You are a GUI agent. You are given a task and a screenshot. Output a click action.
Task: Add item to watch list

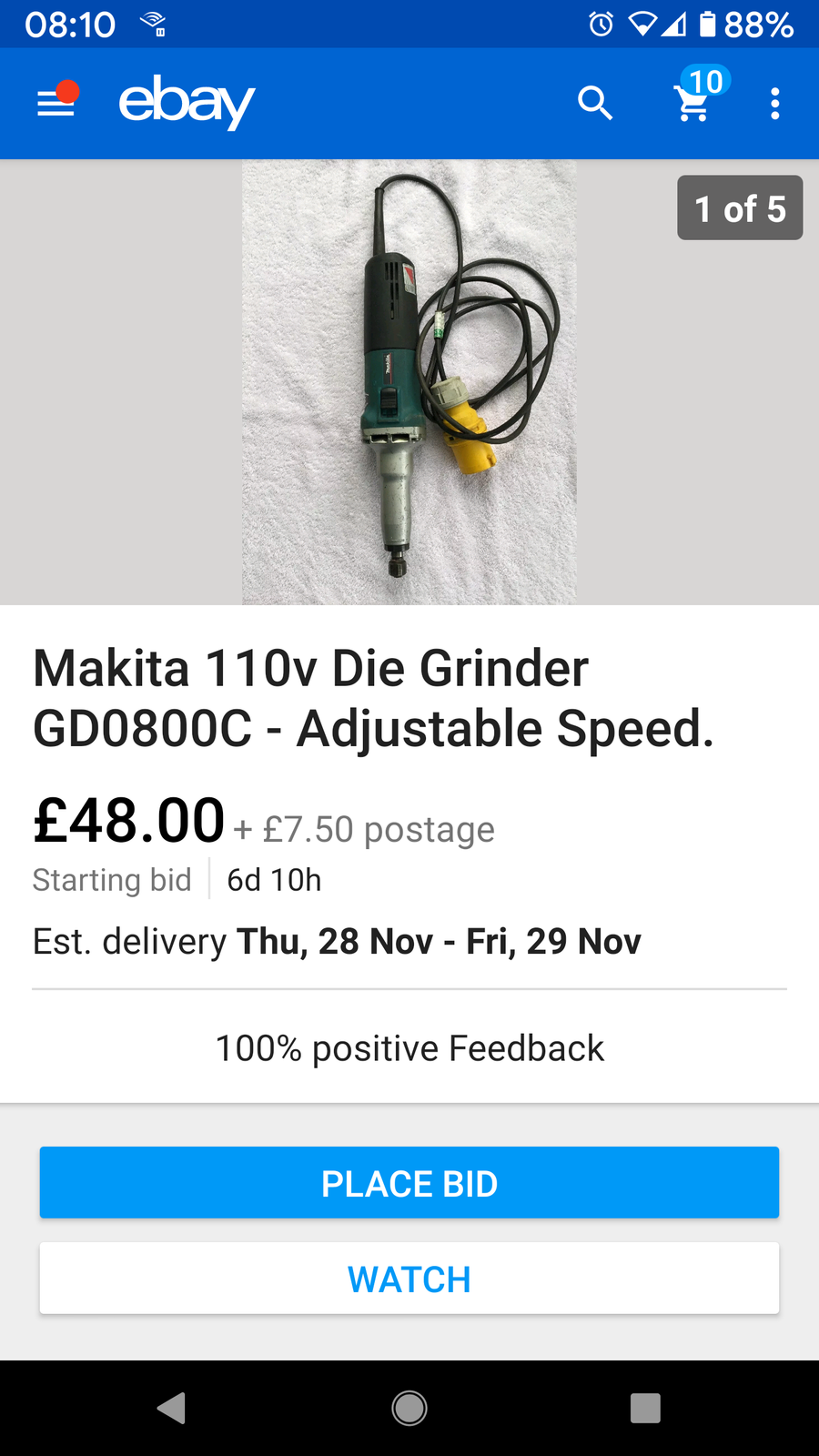tap(409, 1279)
